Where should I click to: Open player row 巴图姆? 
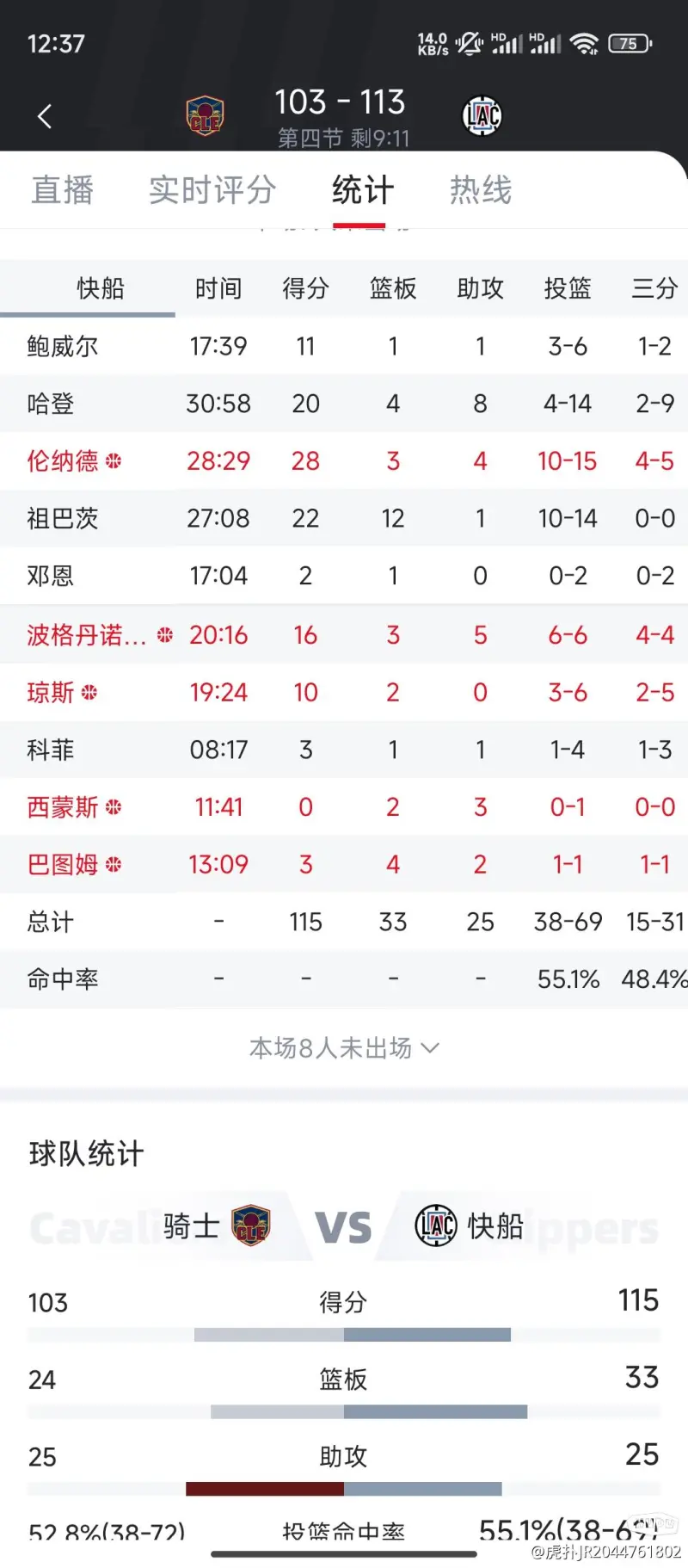pyautogui.click(x=344, y=864)
